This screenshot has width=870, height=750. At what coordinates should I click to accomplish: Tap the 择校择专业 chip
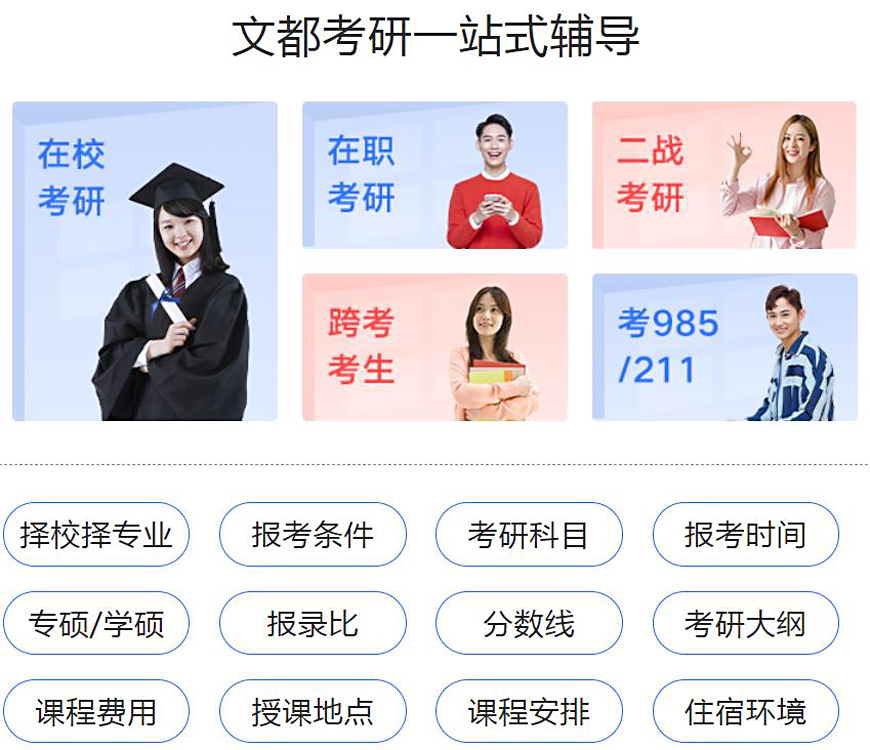pos(96,535)
